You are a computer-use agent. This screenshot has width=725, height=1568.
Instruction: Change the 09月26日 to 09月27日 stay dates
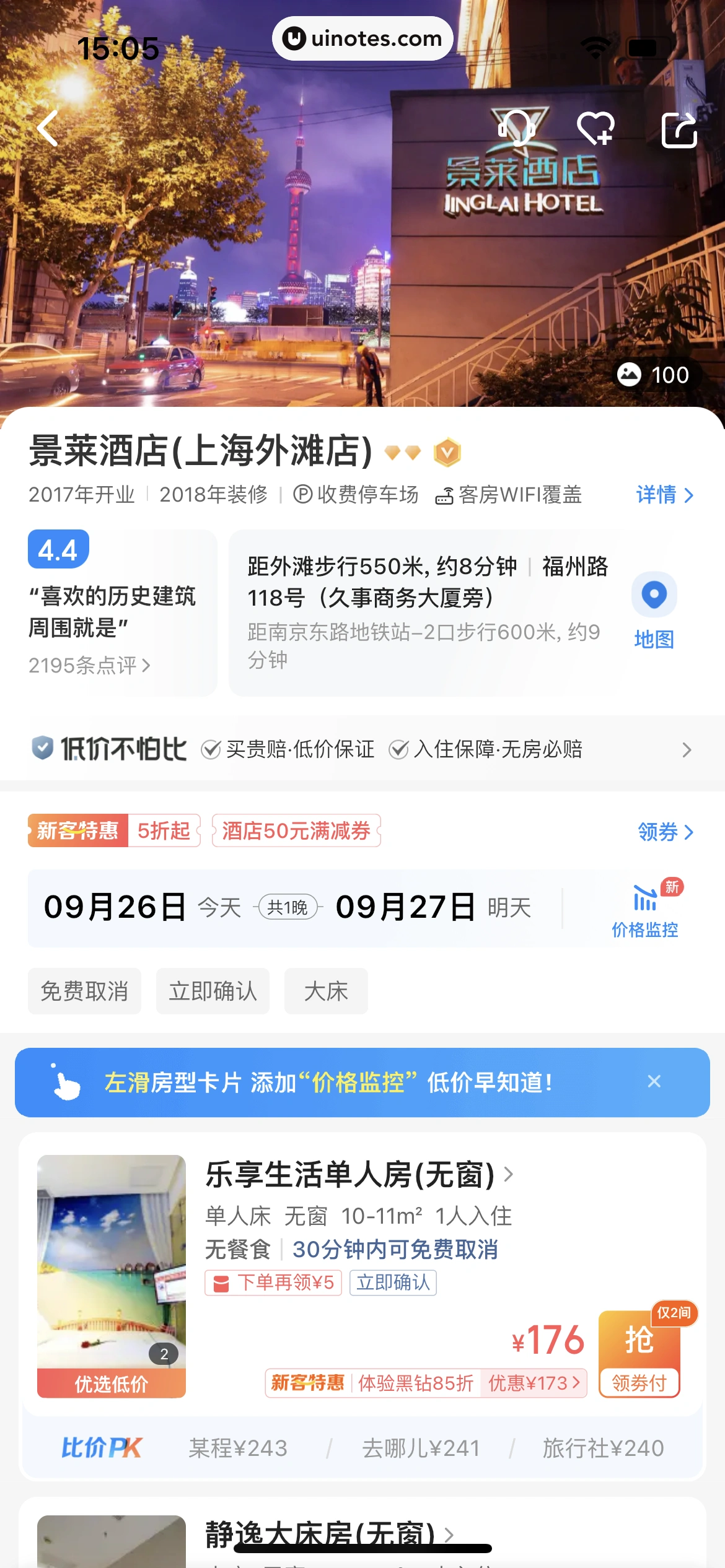[288, 908]
